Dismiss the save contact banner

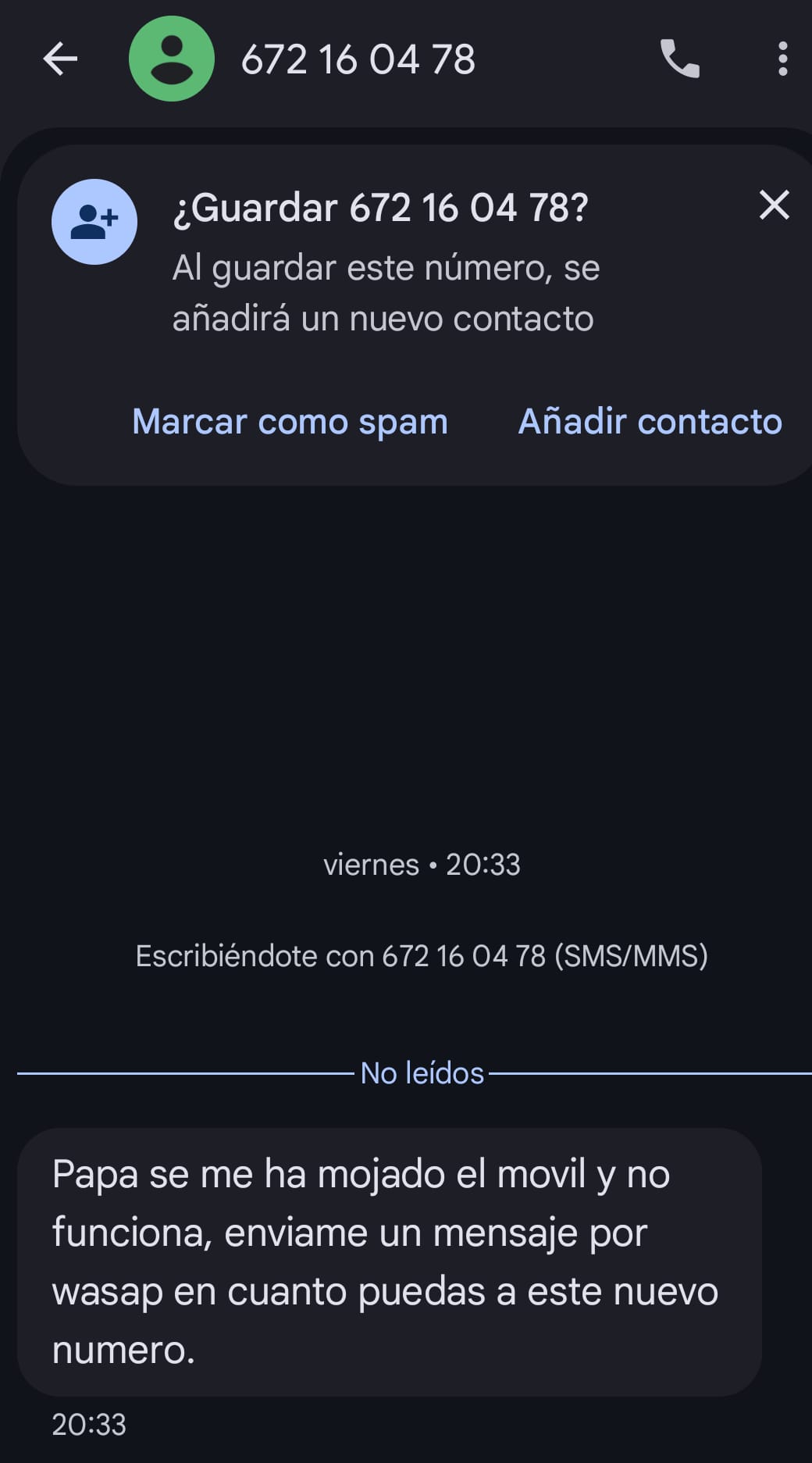tap(774, 205)
